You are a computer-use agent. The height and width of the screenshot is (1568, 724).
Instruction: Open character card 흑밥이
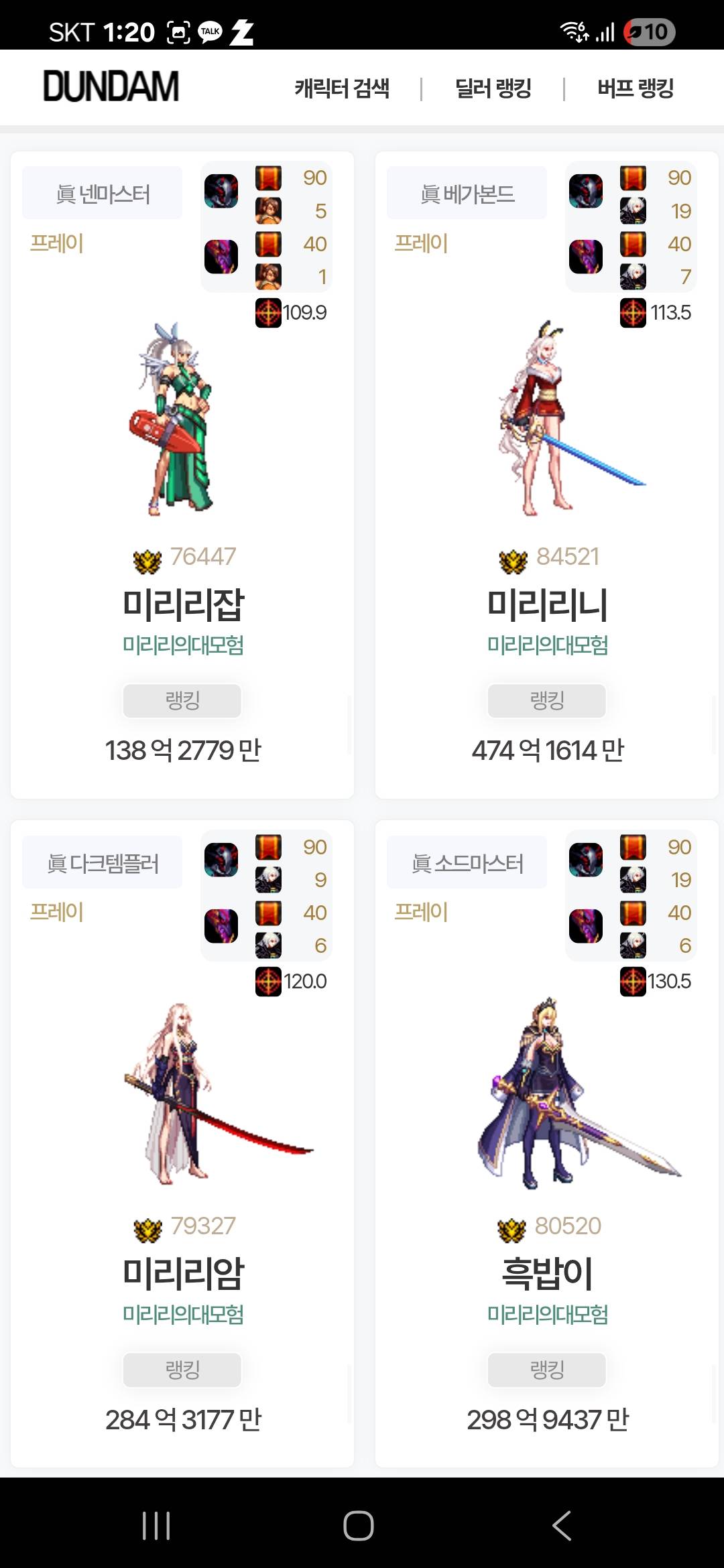[547, 1272]
